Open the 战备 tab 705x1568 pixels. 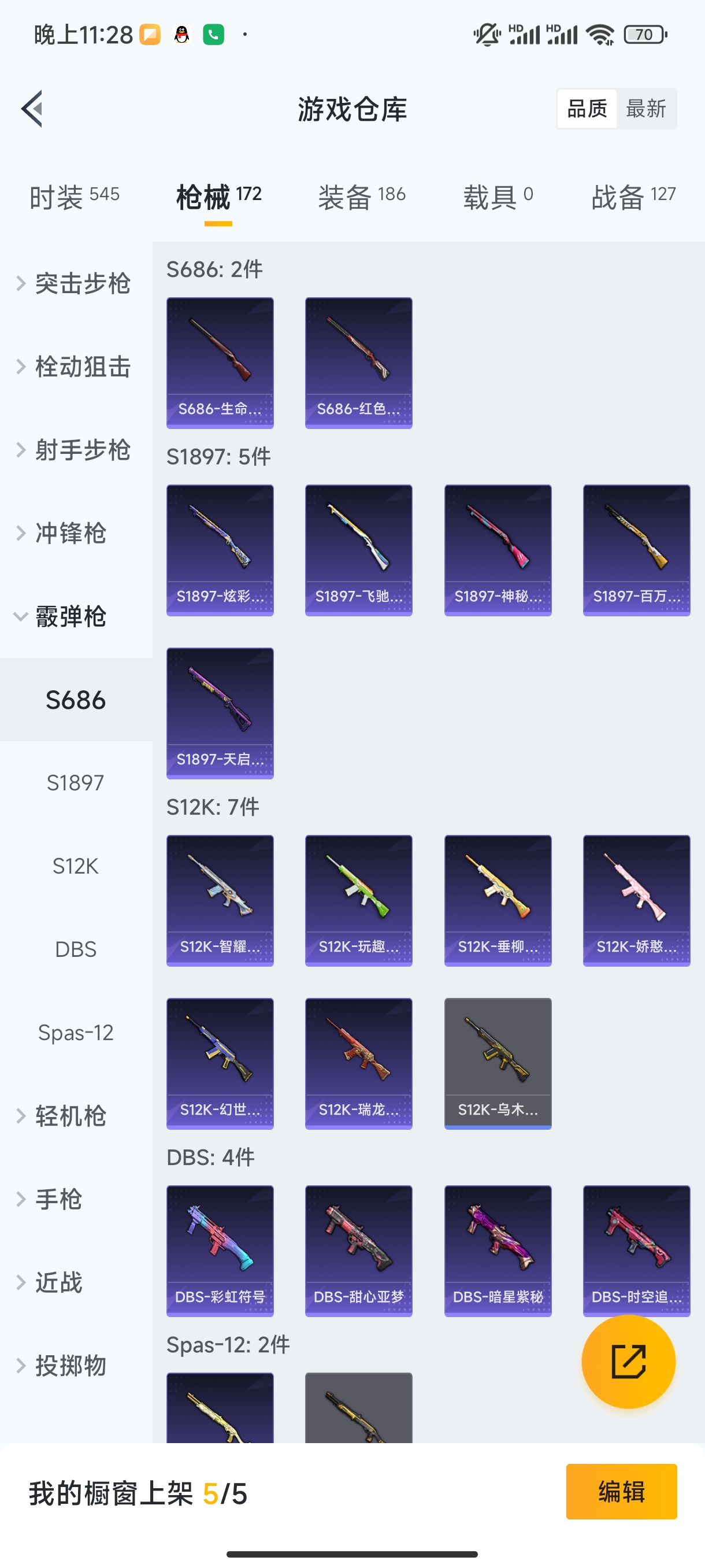pyautogui.click(x=633, y=197)
